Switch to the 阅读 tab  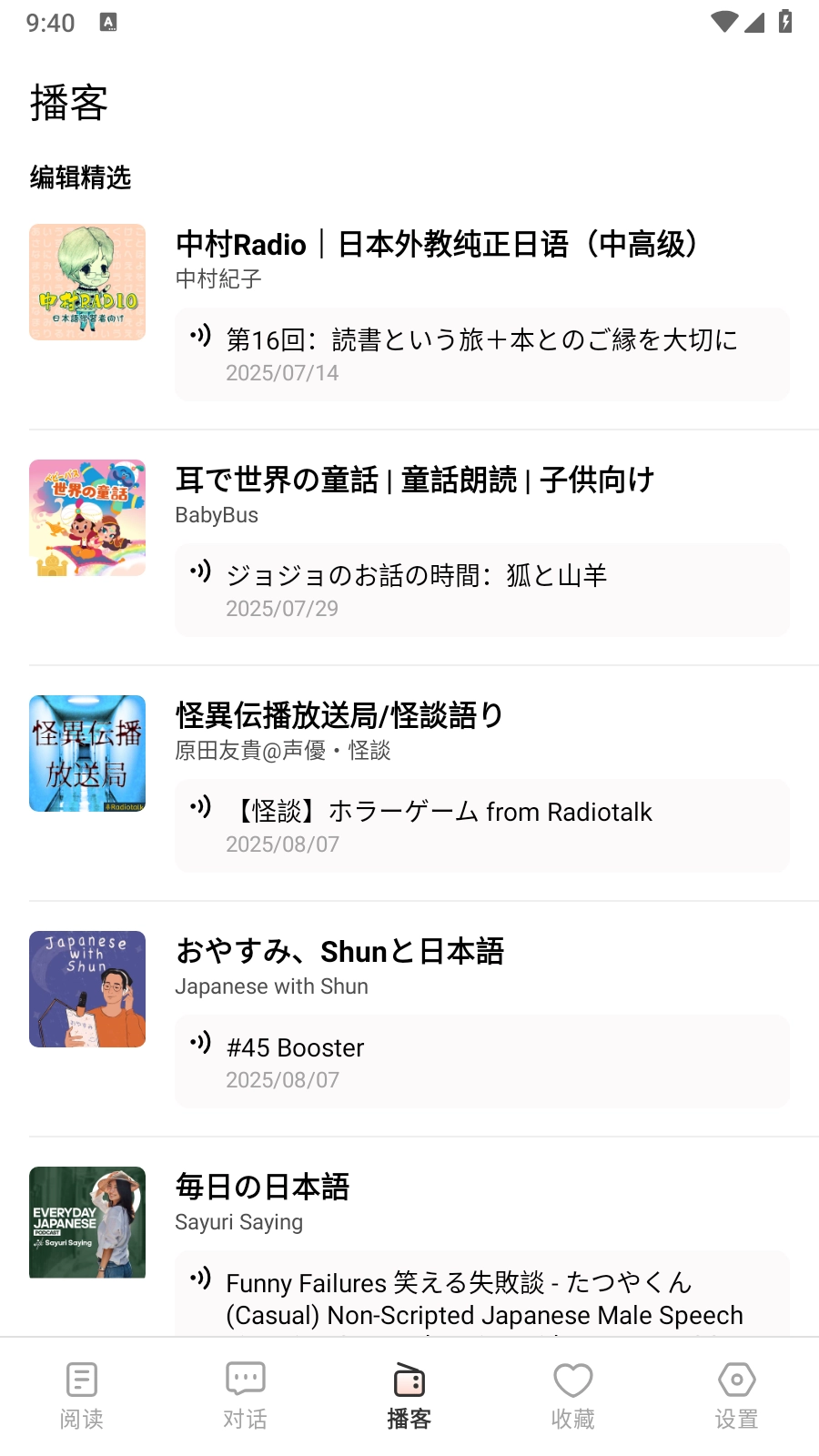(82, 1396)
